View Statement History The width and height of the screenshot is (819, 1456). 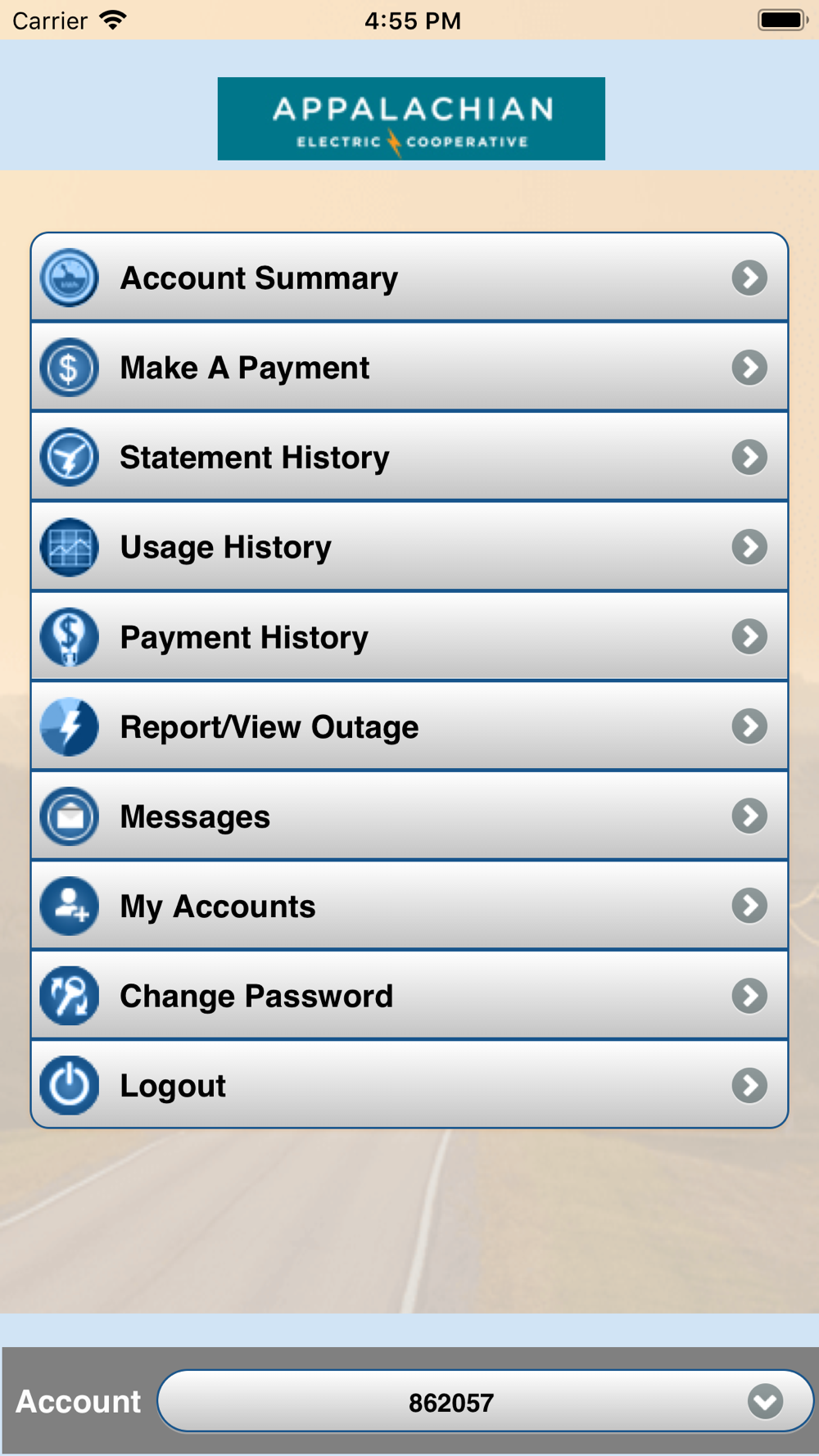(x=409, y=458)
